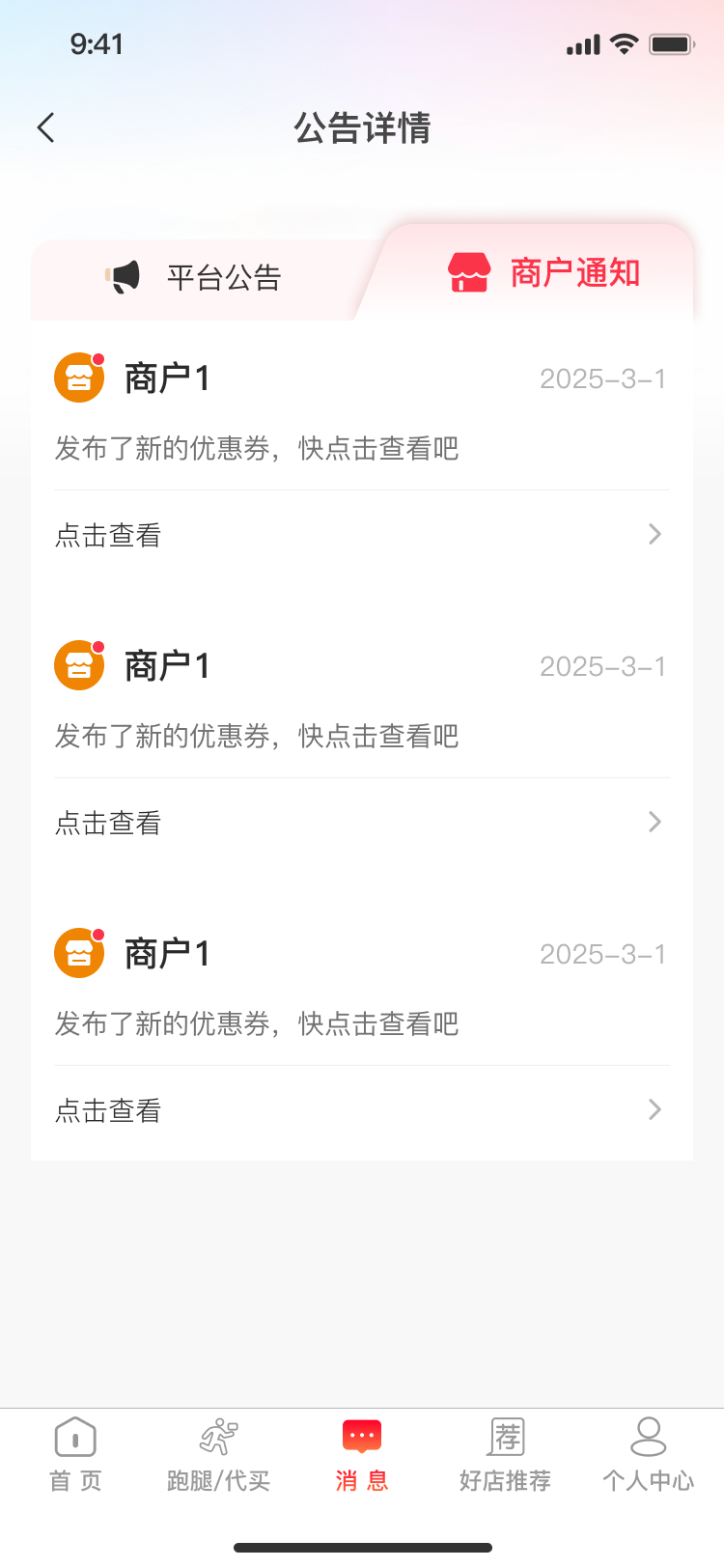Open the 首页 tab
This screenshot has width=724, height=1568.
click(x=75, y=1454)
